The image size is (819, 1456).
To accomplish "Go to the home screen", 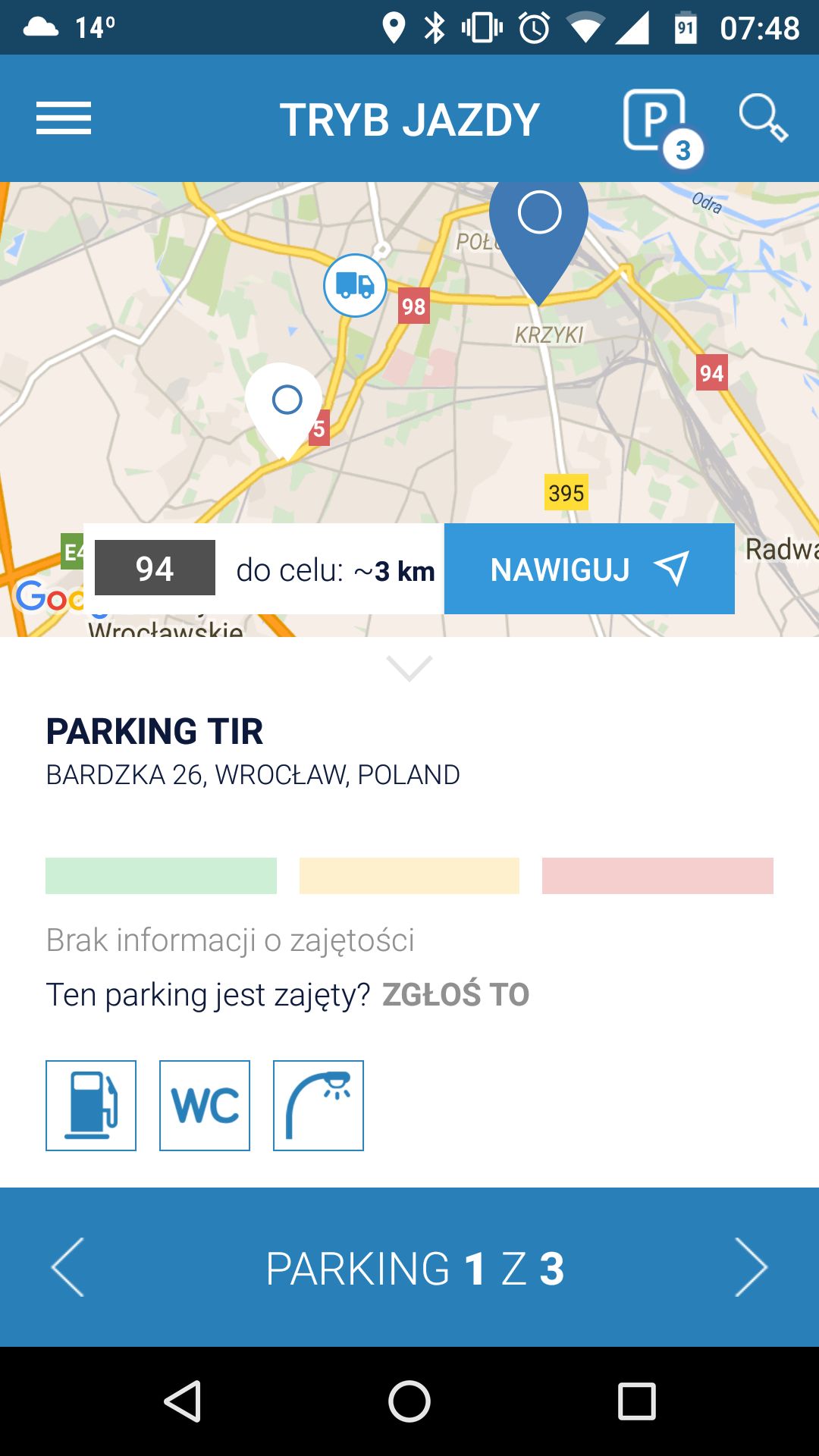I will [409, 1401].
